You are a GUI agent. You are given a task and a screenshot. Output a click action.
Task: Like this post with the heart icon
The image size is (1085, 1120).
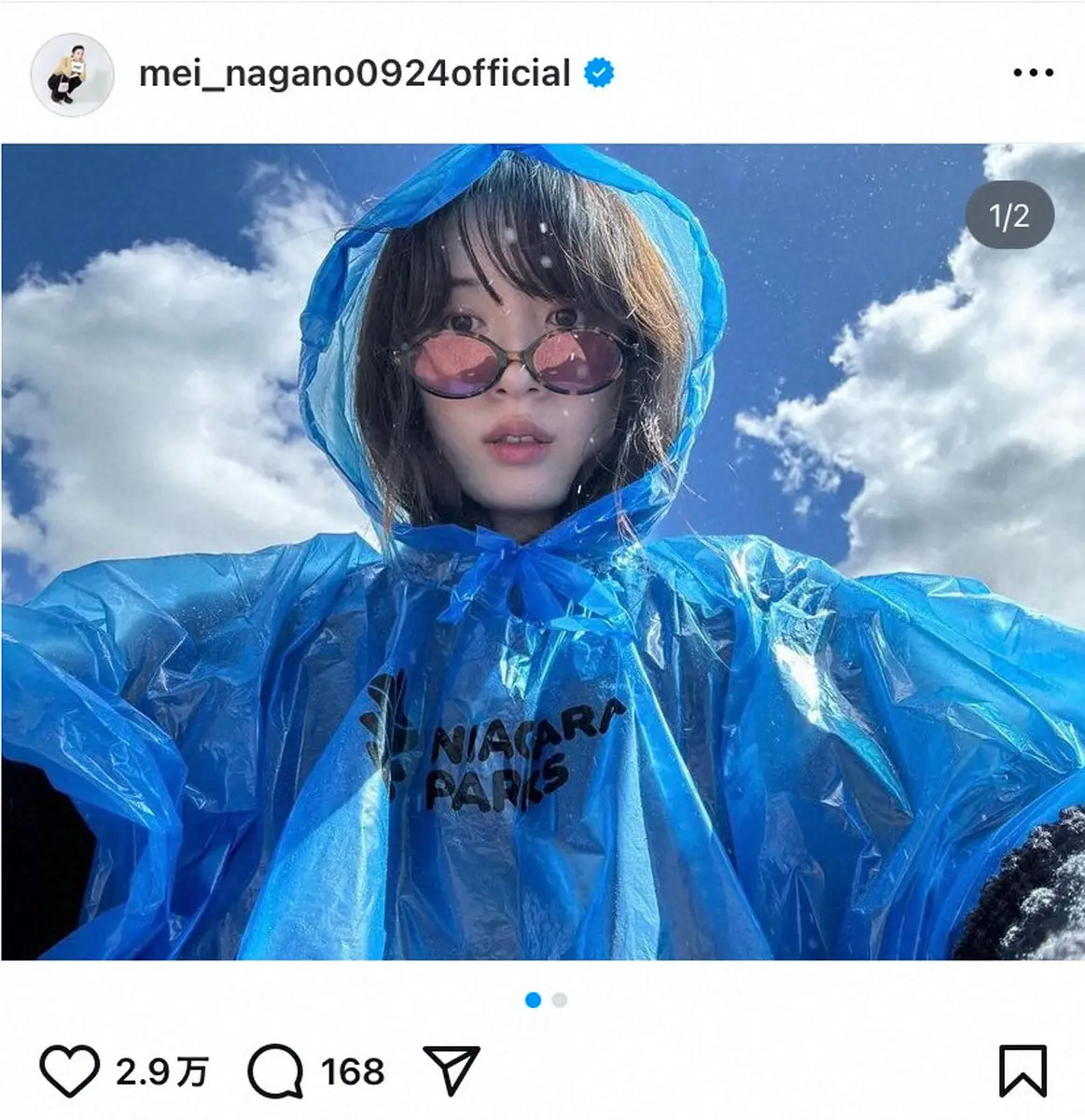point(70,1071)
